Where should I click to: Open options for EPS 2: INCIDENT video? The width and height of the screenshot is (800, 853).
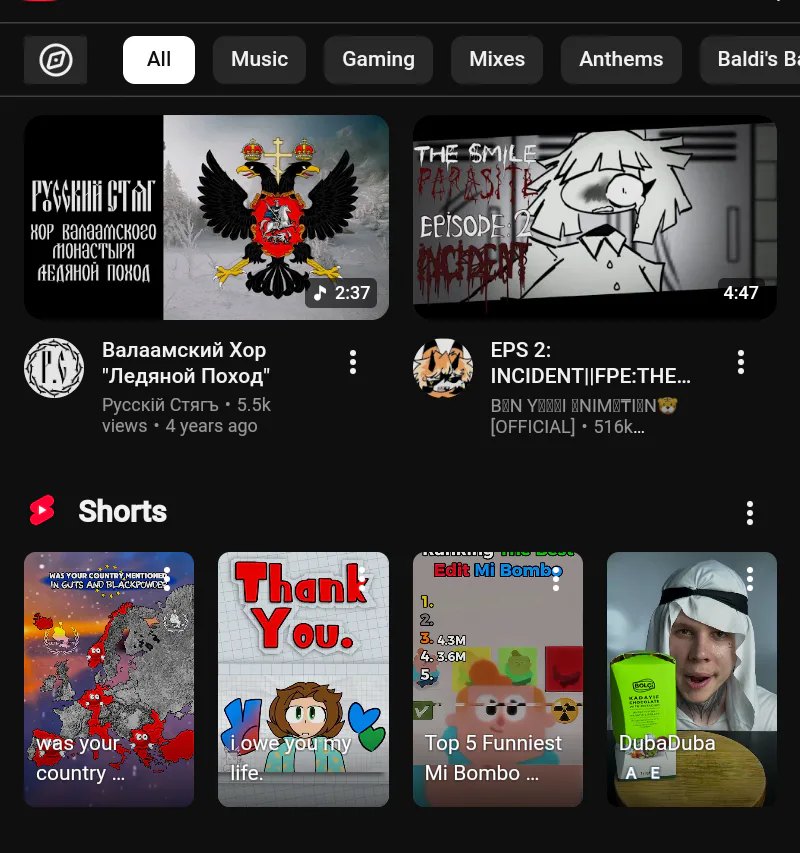(x=741, y=362)
